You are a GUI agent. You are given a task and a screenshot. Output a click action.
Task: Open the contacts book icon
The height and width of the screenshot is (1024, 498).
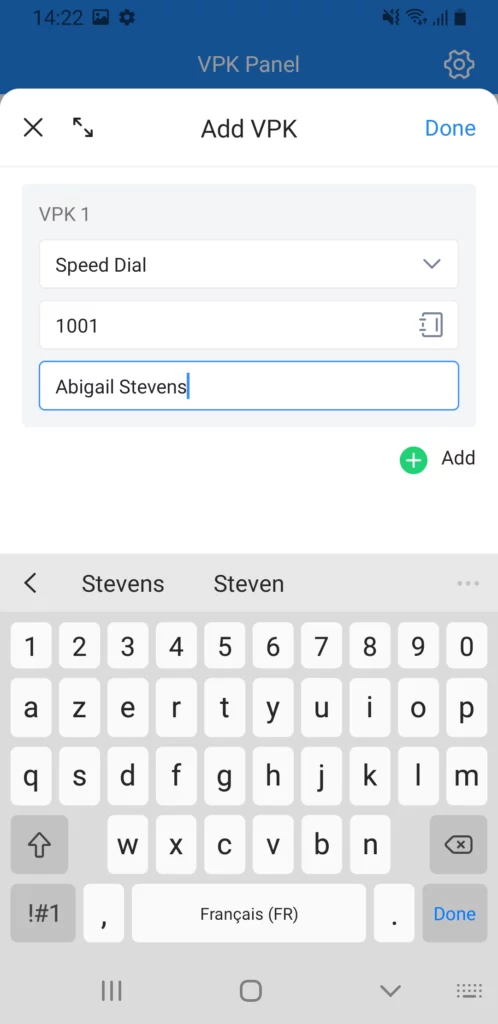431,325
